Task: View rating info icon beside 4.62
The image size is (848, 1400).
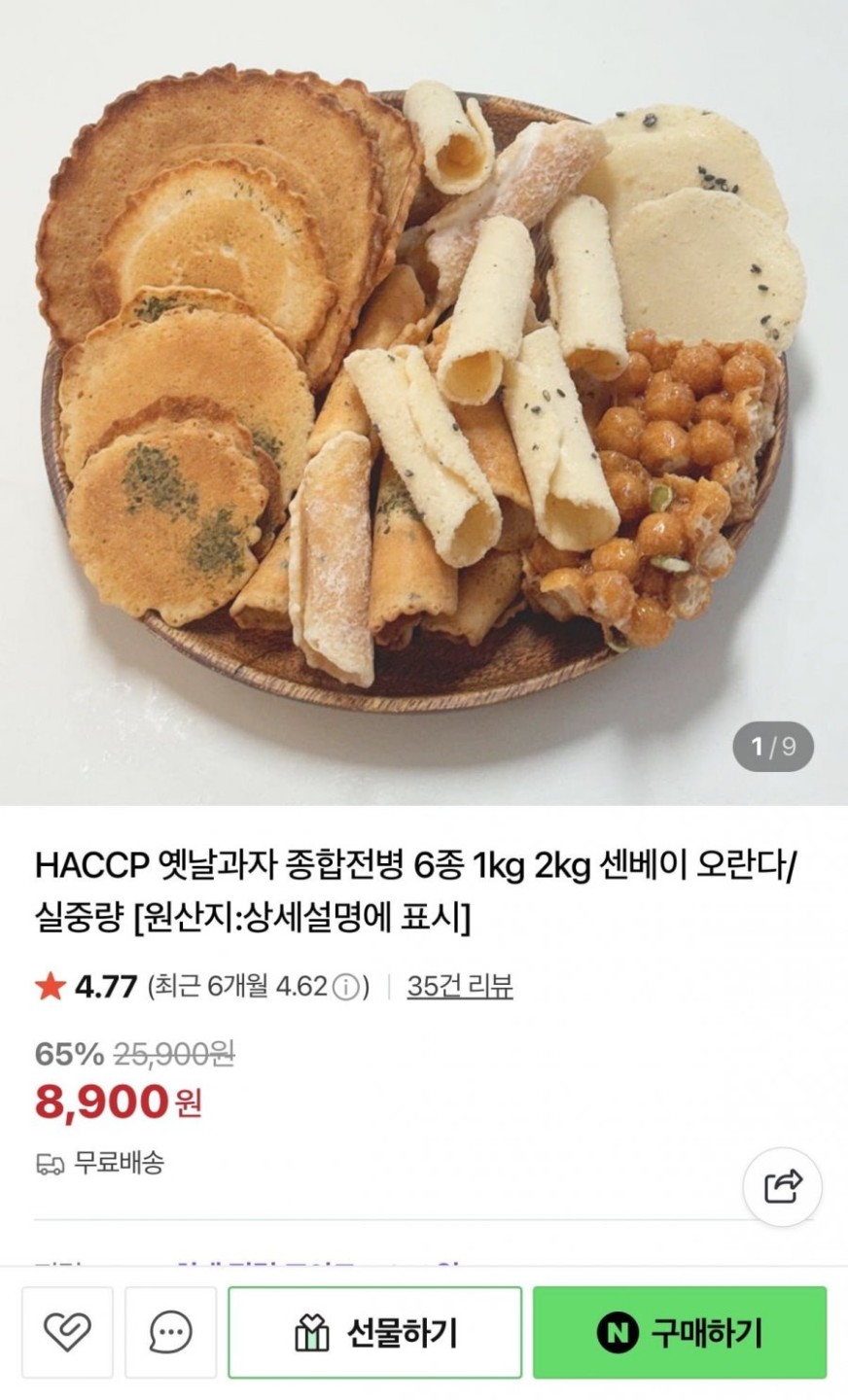Action: [345, 988]
